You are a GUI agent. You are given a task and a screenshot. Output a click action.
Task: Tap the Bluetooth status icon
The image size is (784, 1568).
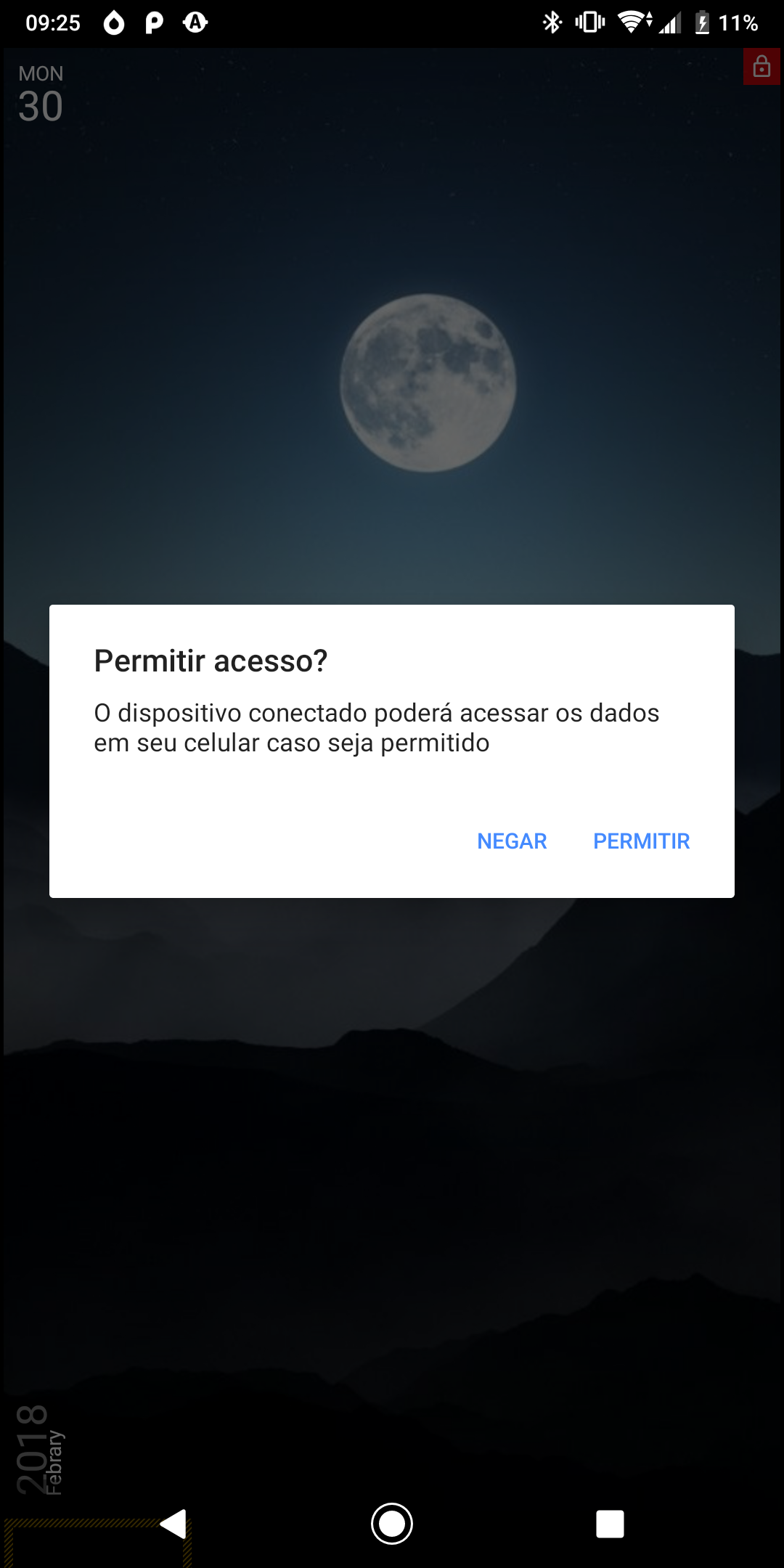[x=552, y=22]
